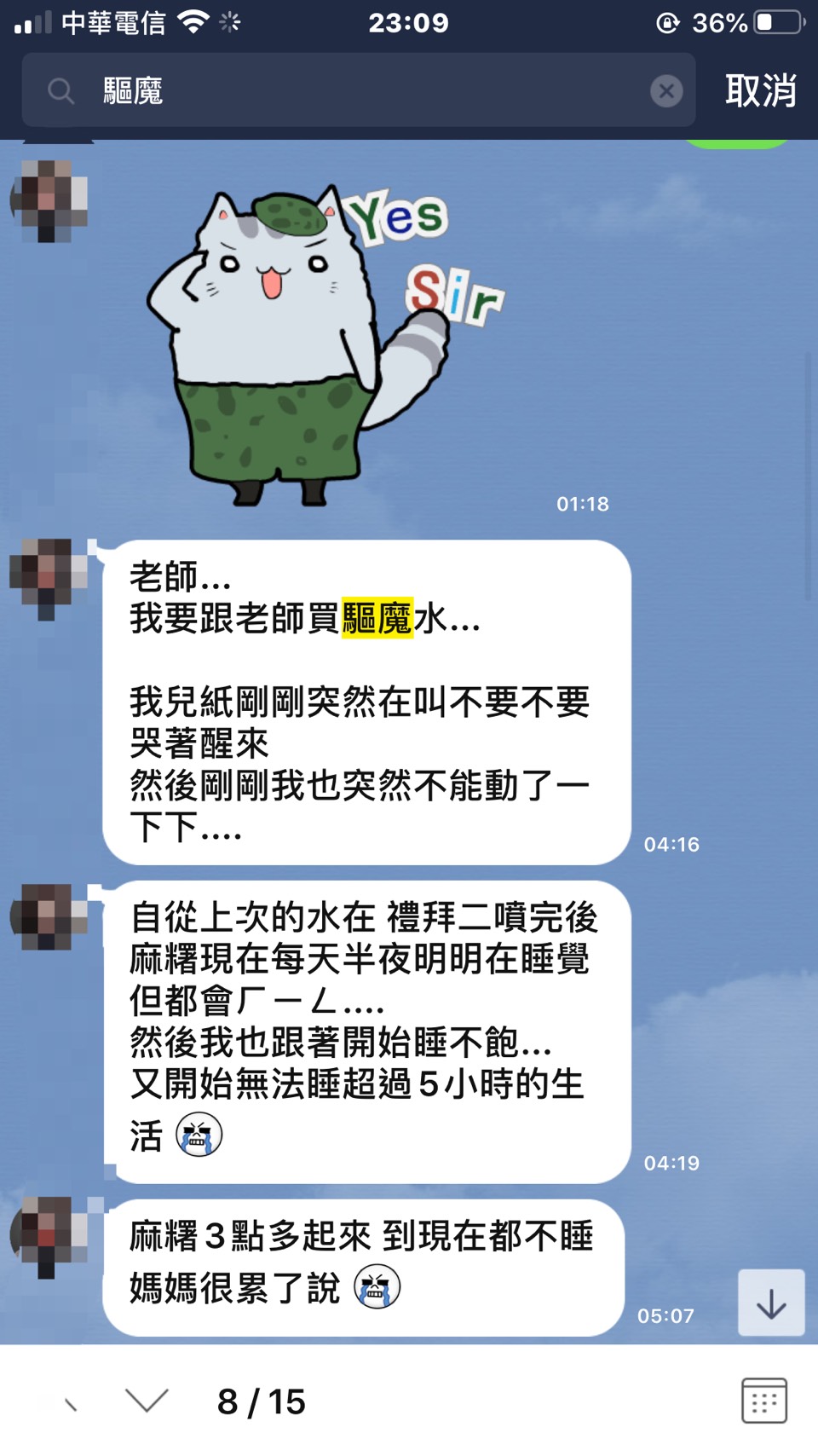Clear the search text
Image resolution: width=818 pixels, height=1456 pixels.
(666, 90)
